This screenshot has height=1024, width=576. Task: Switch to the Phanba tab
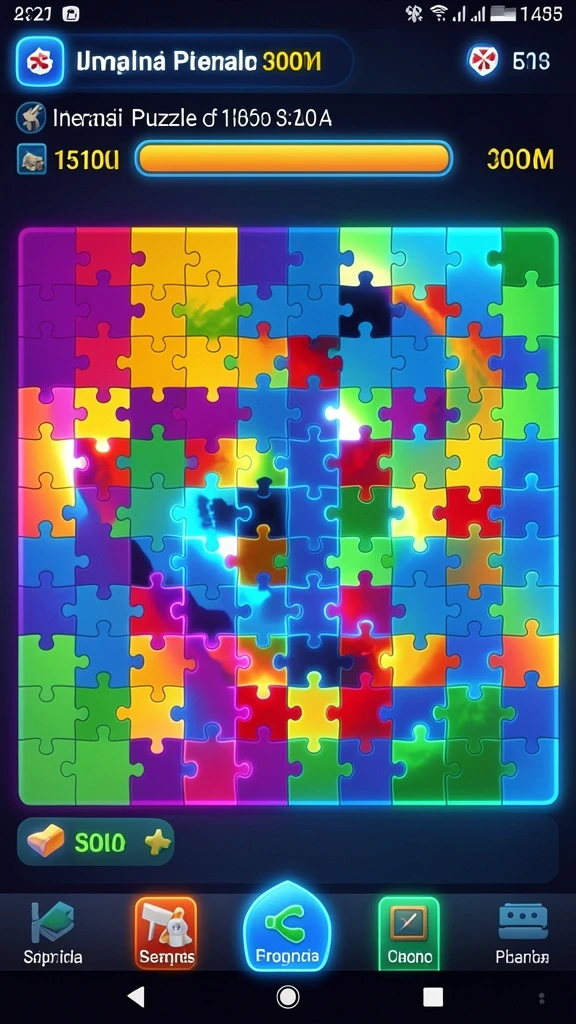pos(522,933)
